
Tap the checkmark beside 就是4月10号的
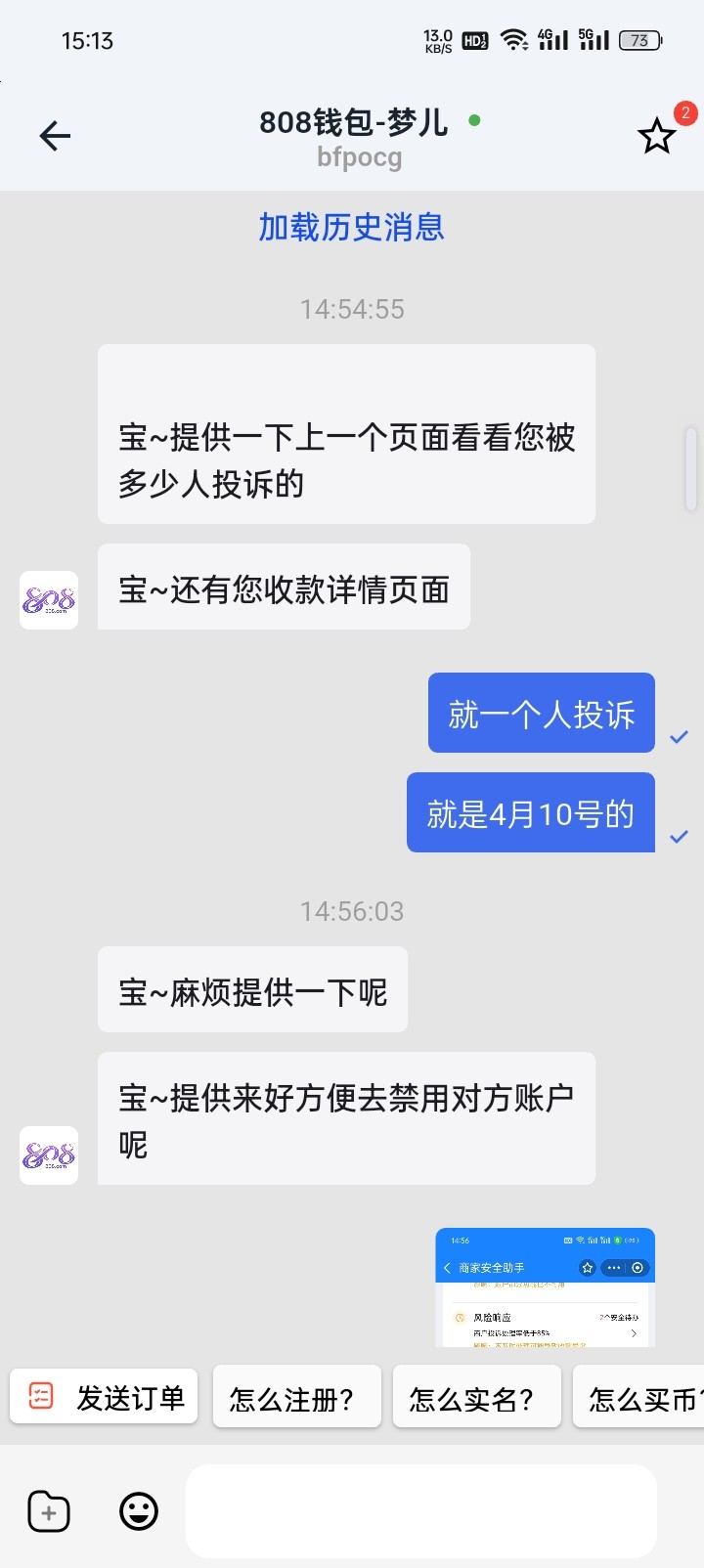tap(681, 837)
